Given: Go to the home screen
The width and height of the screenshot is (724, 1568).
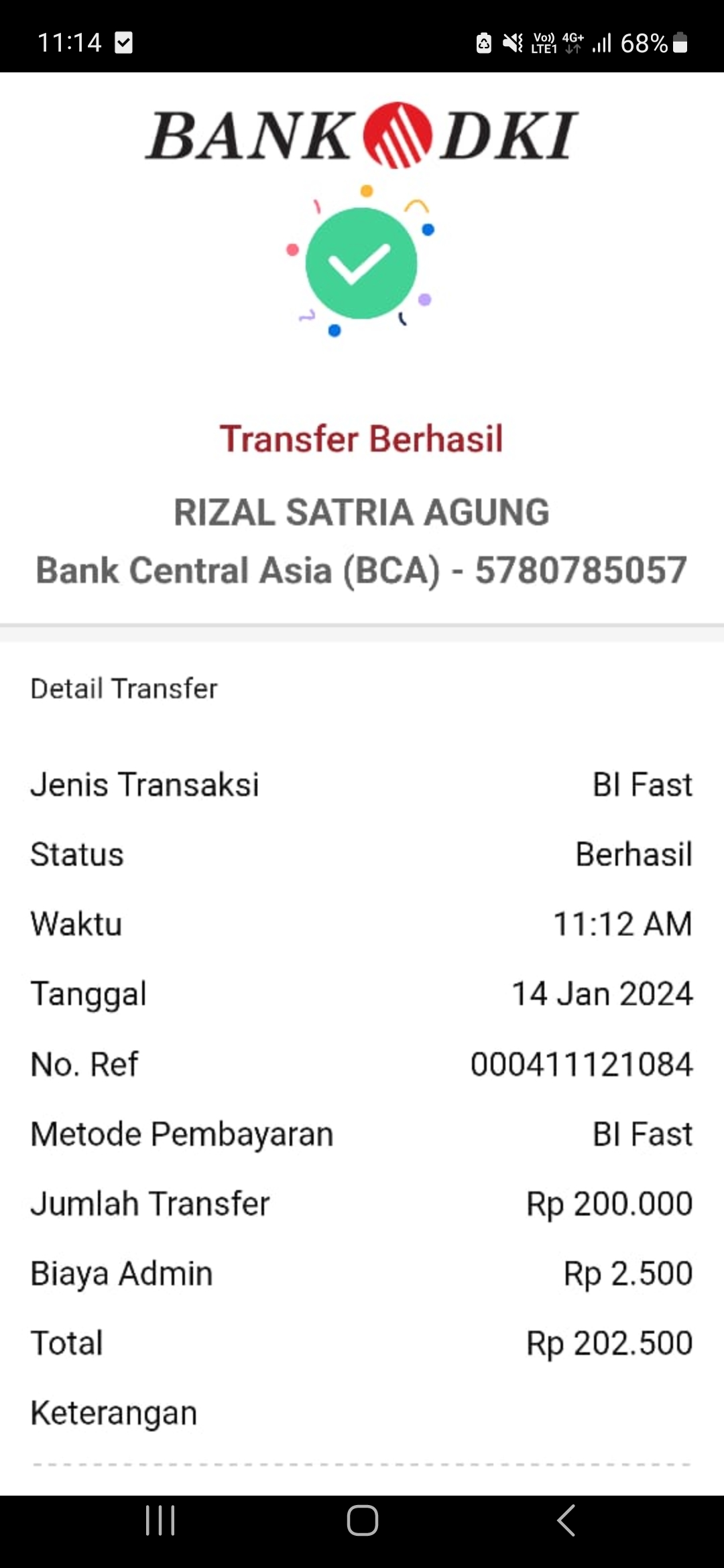Looking at the screenshot, I should tap(362, 1520).
